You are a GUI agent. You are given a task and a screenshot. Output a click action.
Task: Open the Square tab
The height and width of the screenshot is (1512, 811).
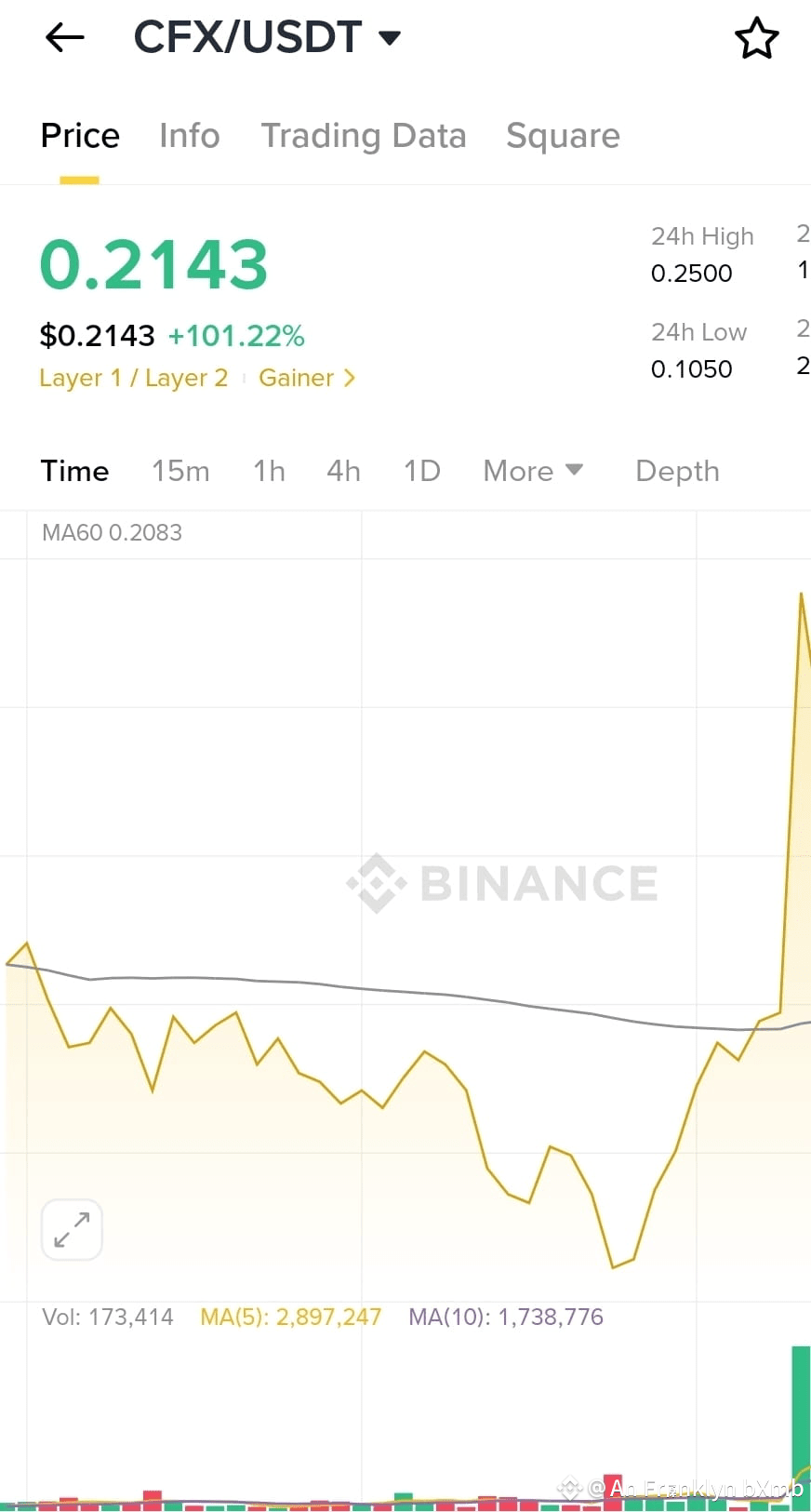(563, 136)
